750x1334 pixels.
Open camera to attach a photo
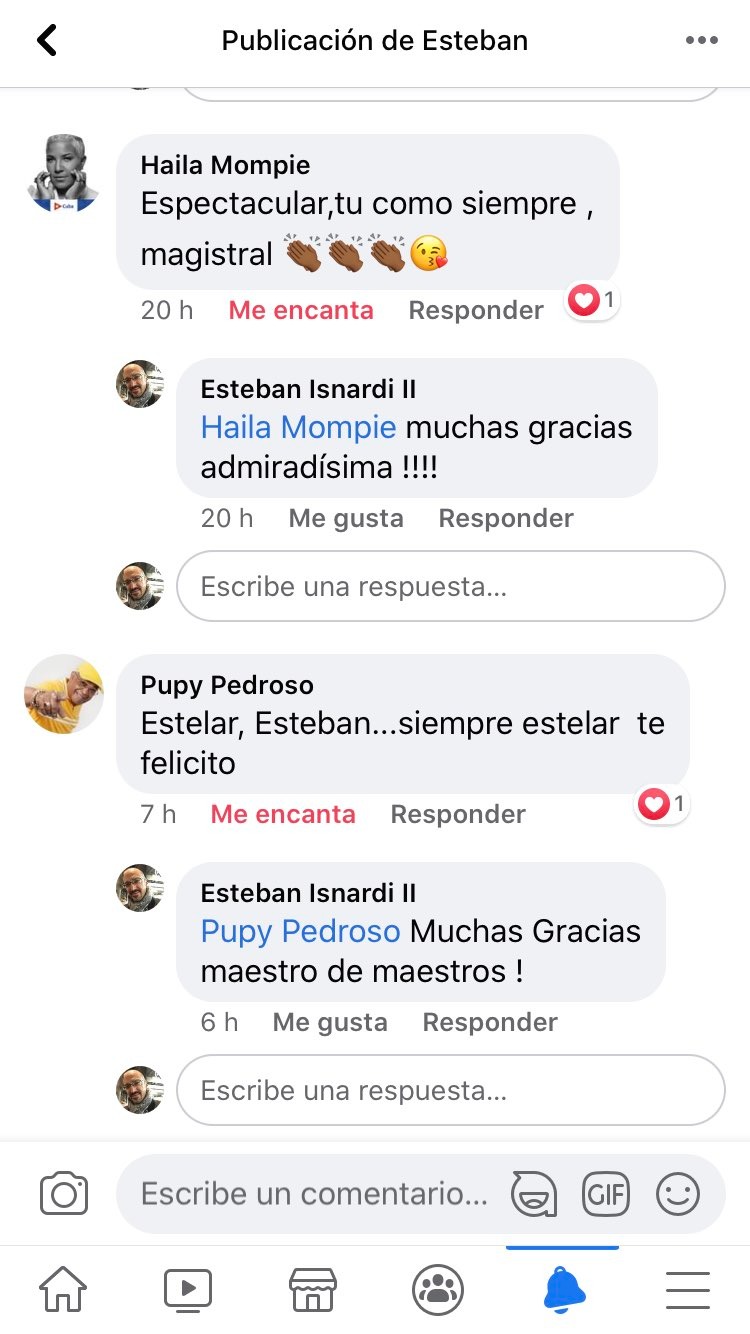[x=64, y=1194]
